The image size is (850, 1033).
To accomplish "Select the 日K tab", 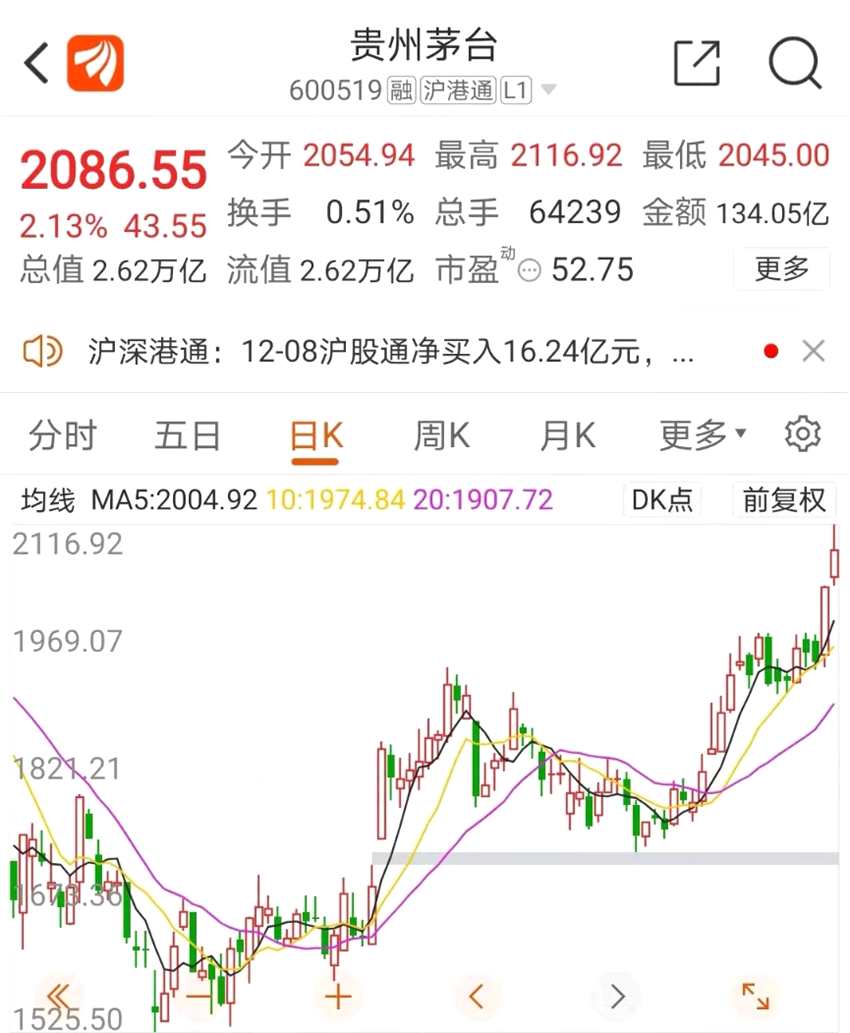I will click(x=316, y=436).
